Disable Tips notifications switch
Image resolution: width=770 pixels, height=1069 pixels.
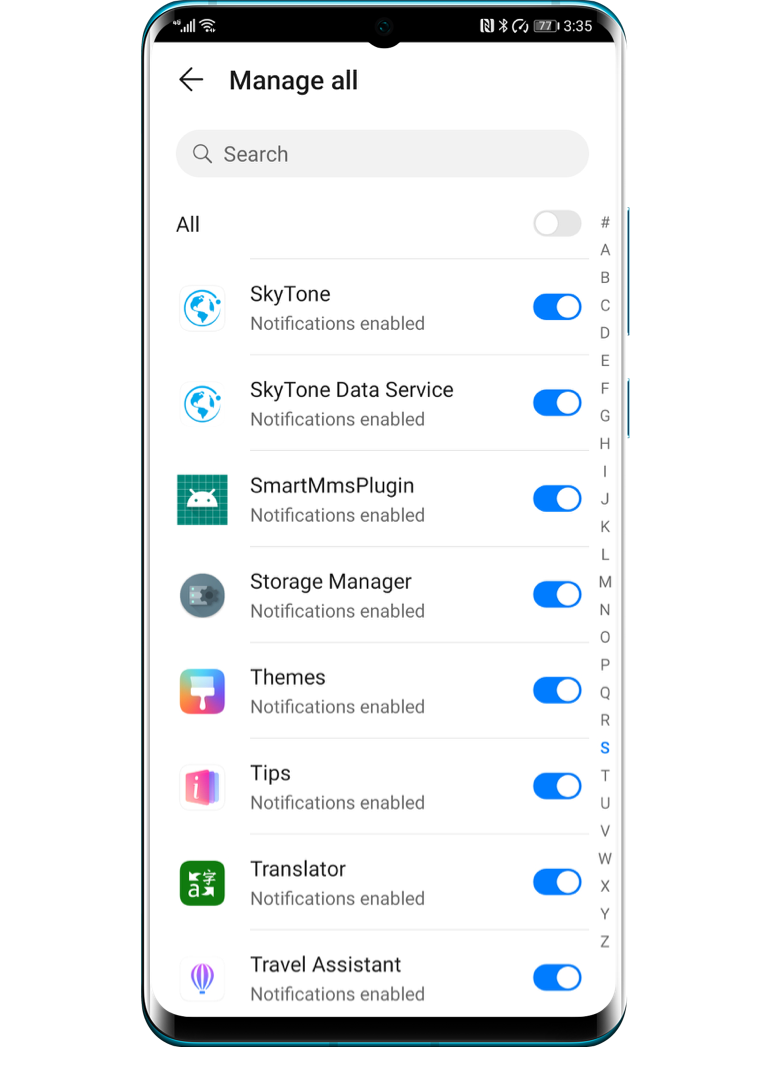pyautogui.click(x=557, y=786)
